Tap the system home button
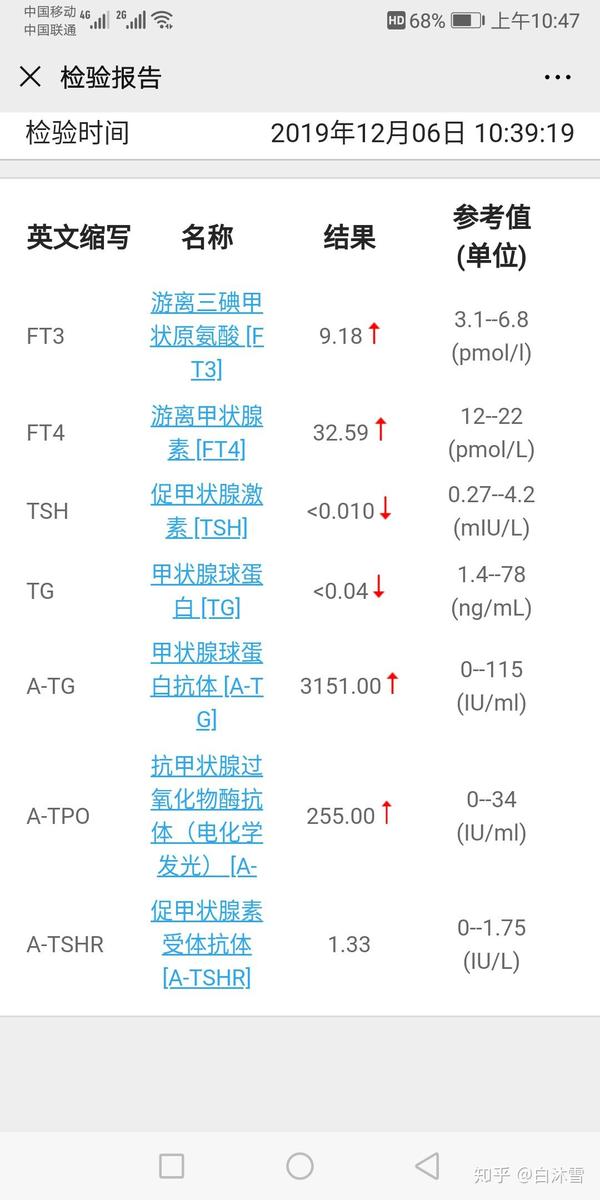The width and height of the screenshot is (600, 1200). [x=300, y=1165]
